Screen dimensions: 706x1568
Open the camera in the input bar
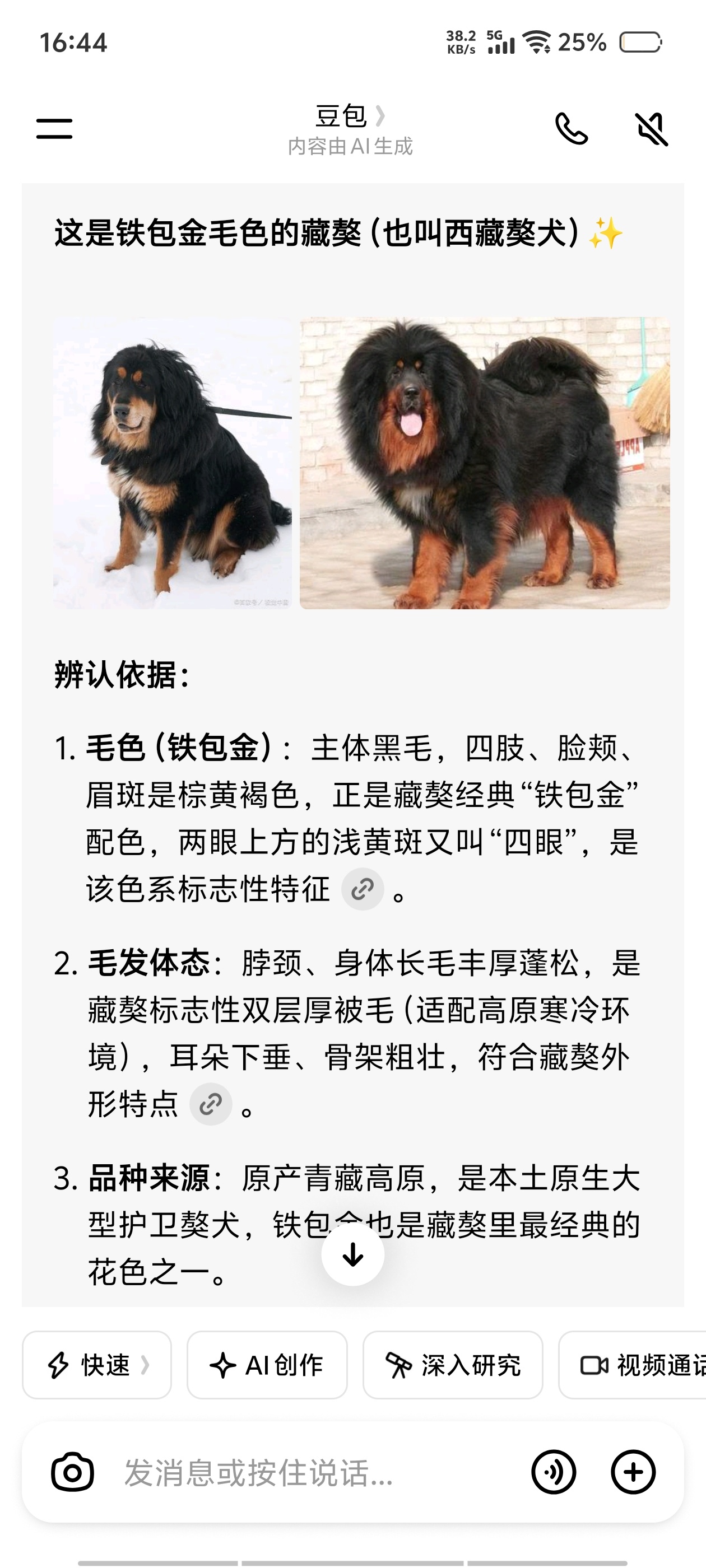coord(72,1473)
